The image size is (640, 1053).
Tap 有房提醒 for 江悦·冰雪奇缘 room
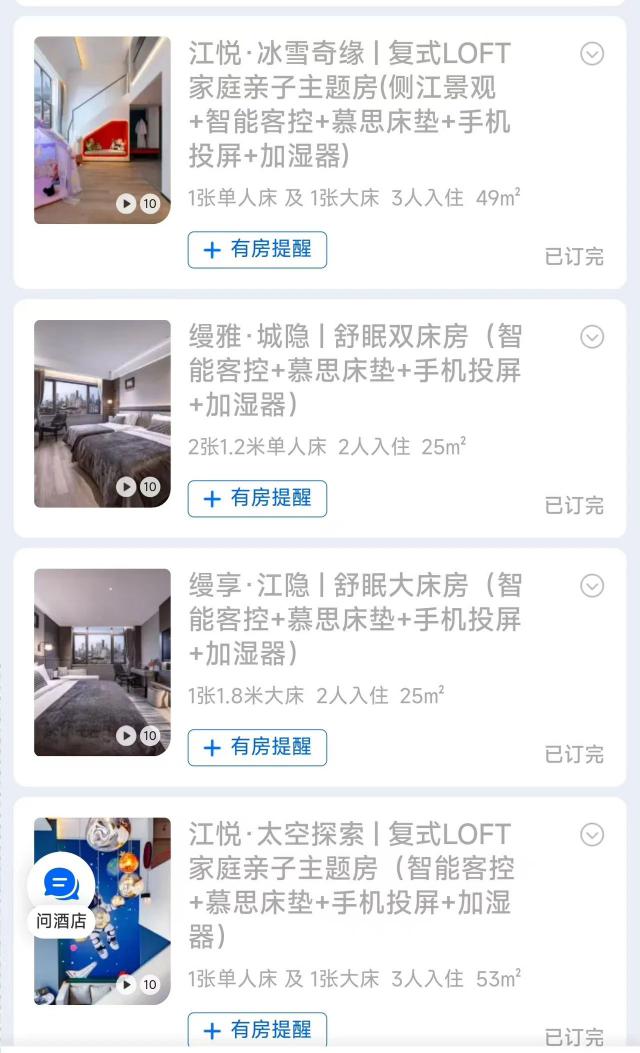pyautogui.click(x=257, y=250)
